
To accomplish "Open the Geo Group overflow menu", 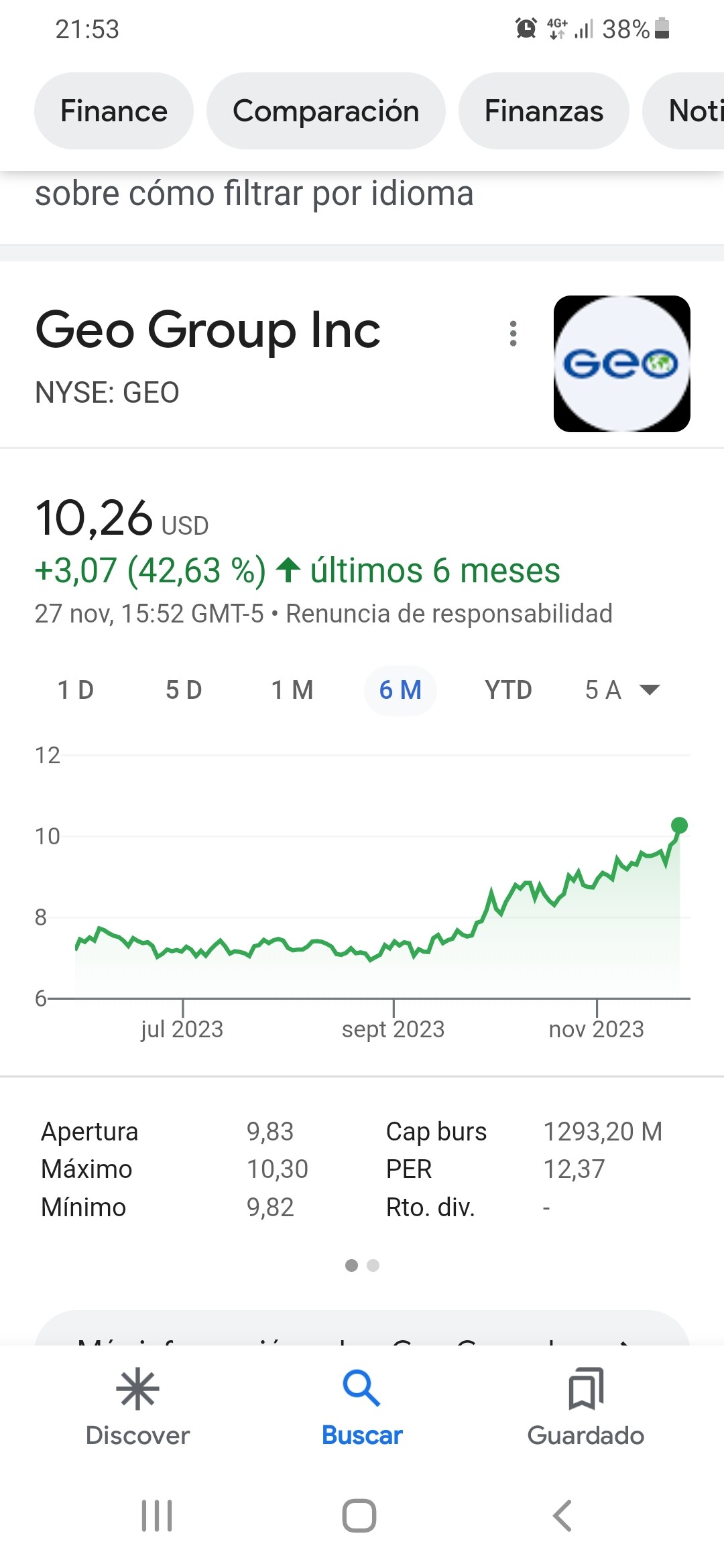I will [514, 334].
